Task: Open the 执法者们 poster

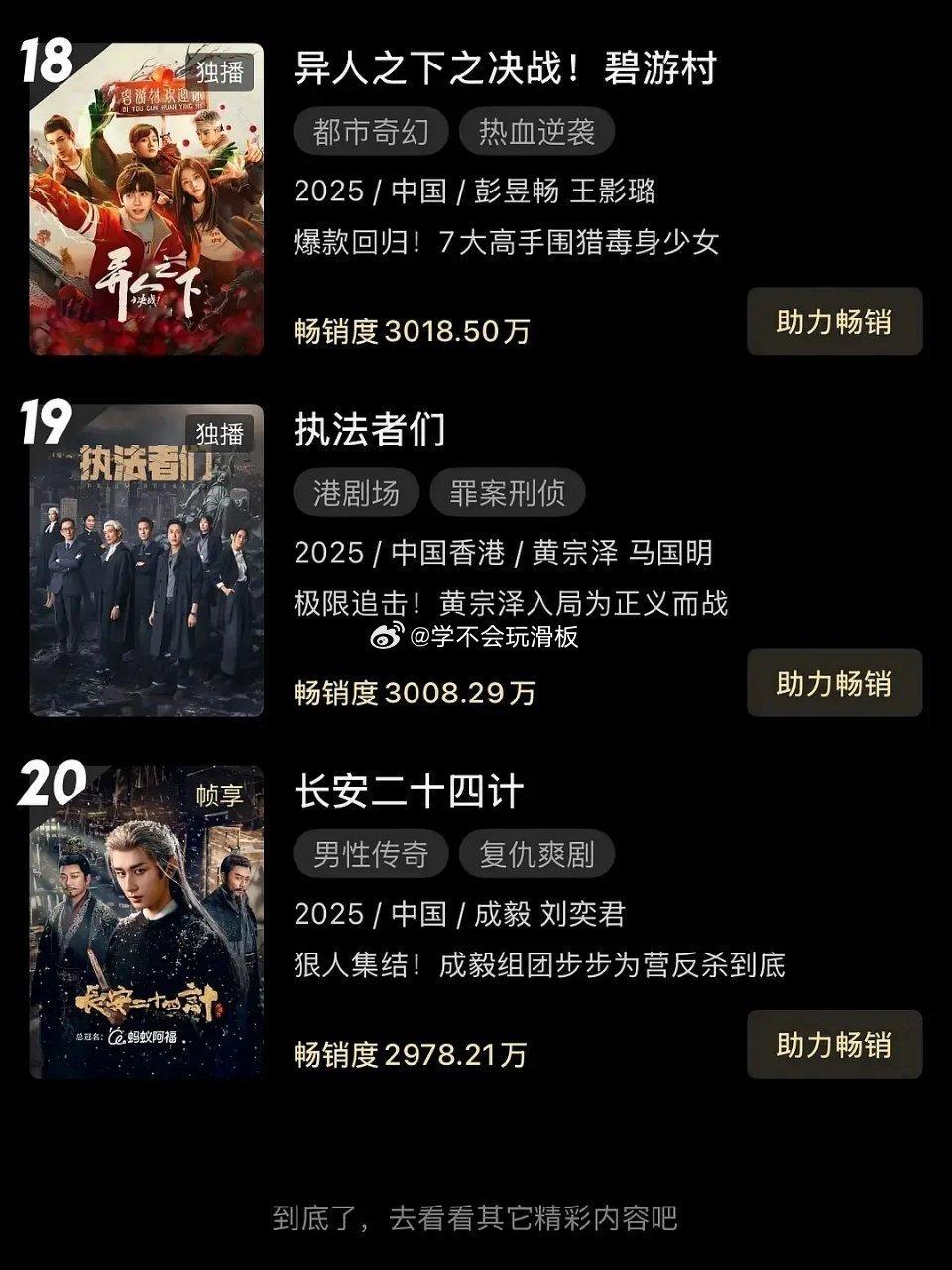Action: (147, 561)
